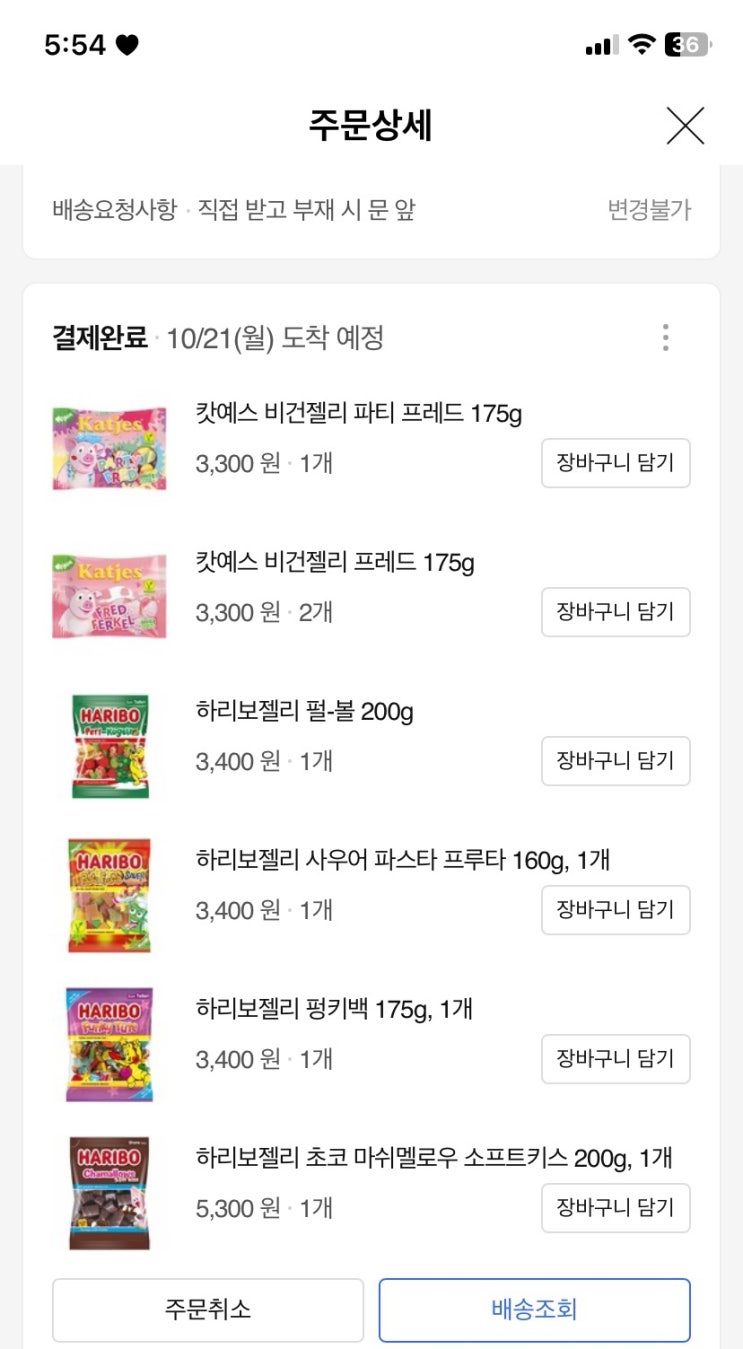
Task: Add 하리보젤리 사우어 파스타 프루타 to cart
Action: tap(615, 910)
